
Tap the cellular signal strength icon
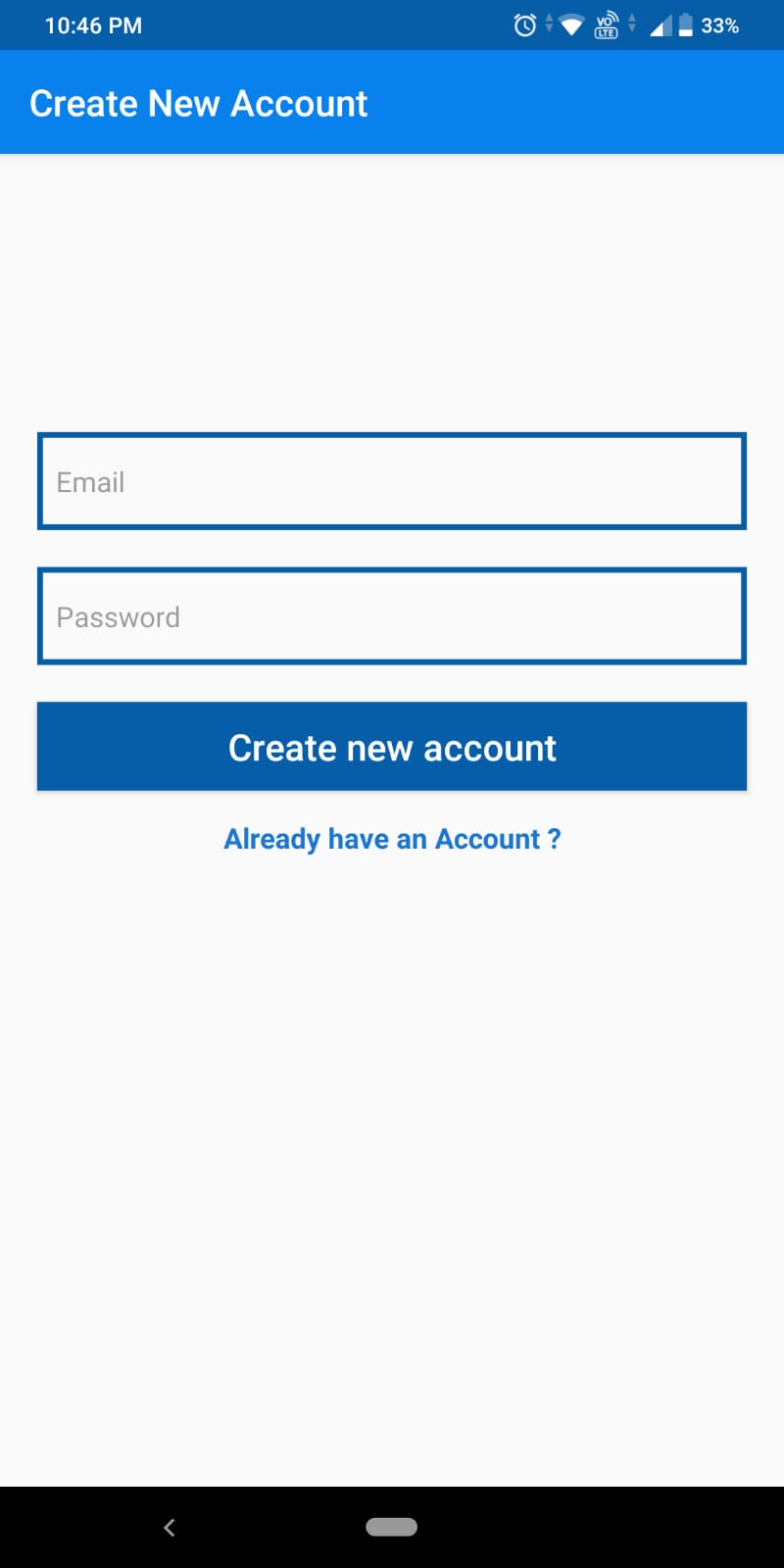663,25
